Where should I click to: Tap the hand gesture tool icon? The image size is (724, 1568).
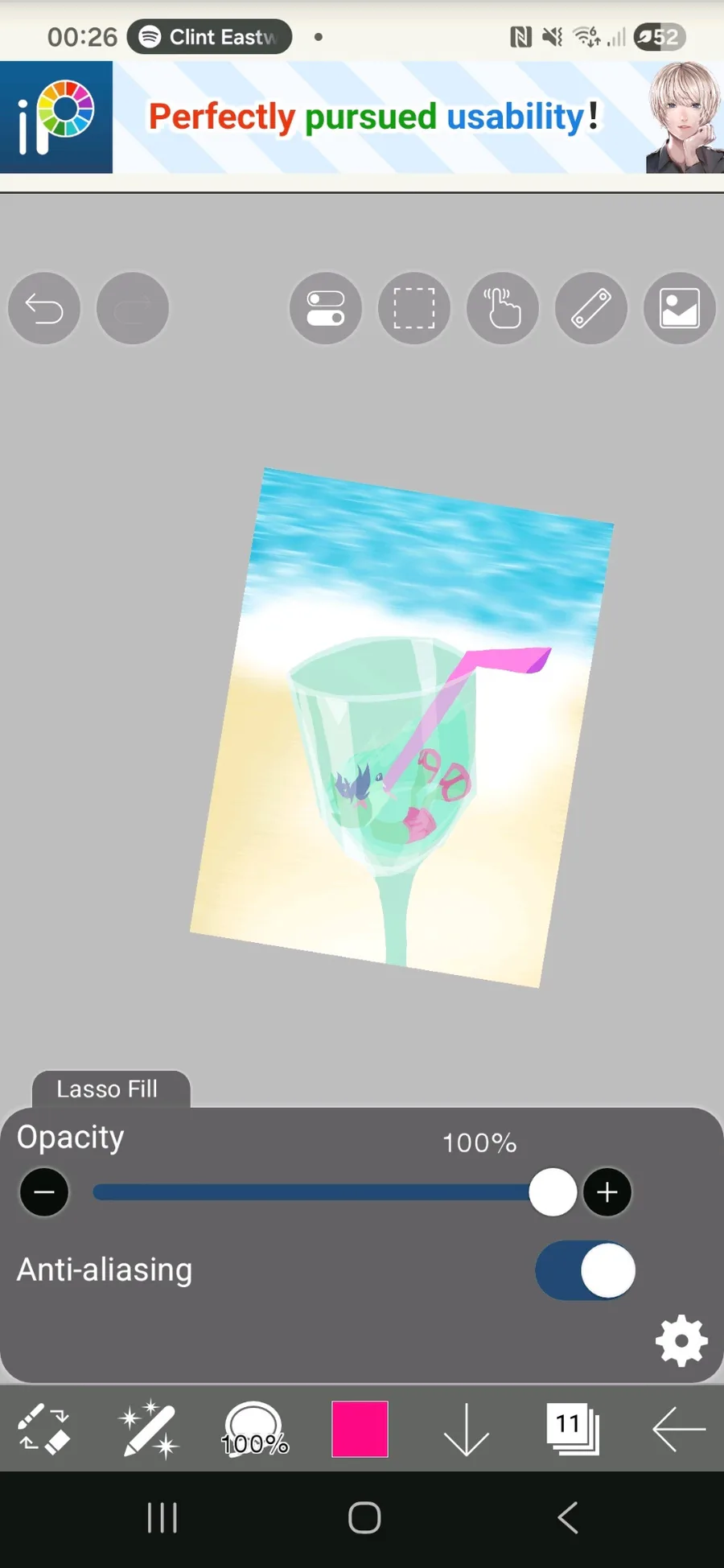click(x=503, y=308)
